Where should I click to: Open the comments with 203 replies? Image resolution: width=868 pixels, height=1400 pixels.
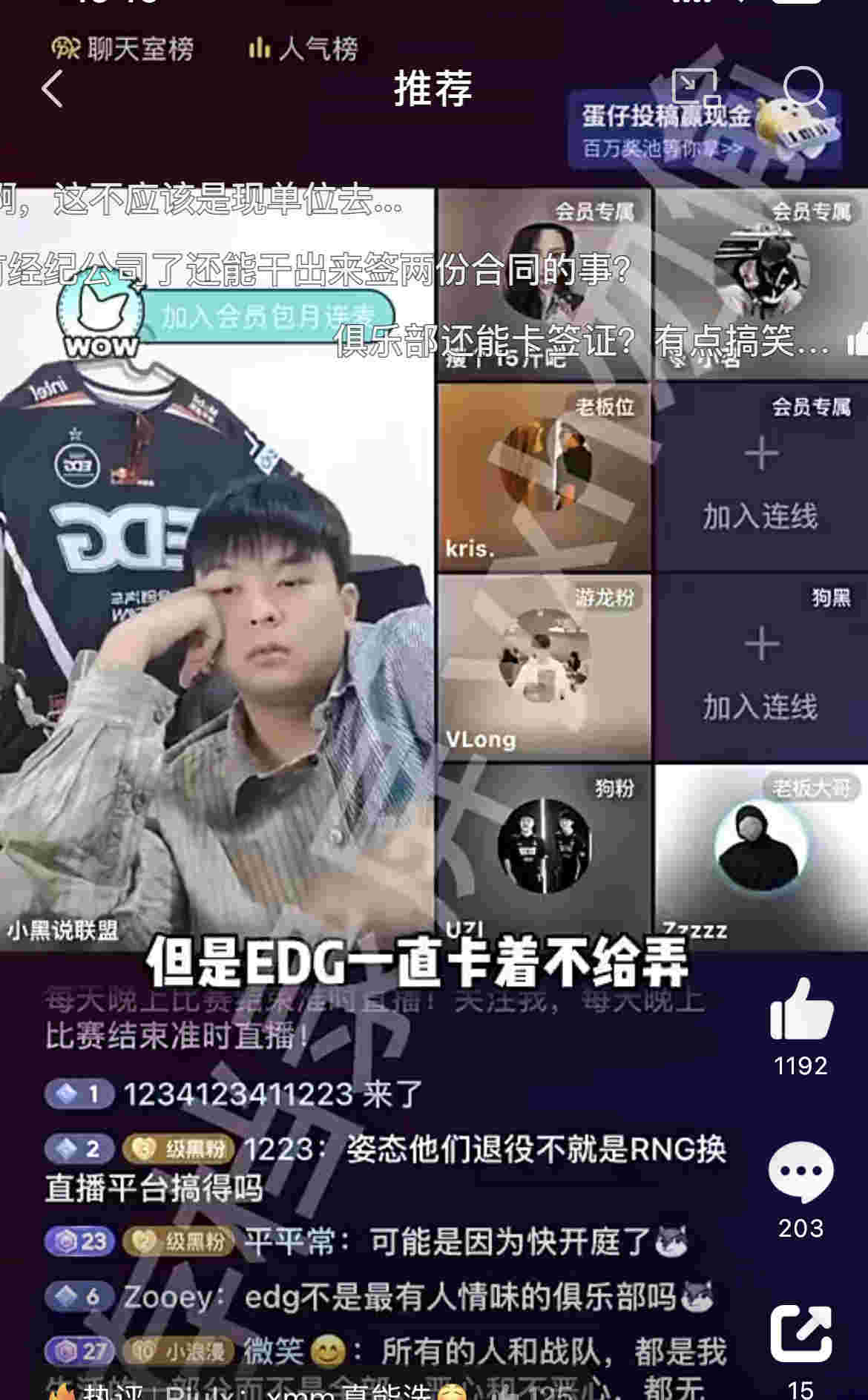click(800, 1173)
